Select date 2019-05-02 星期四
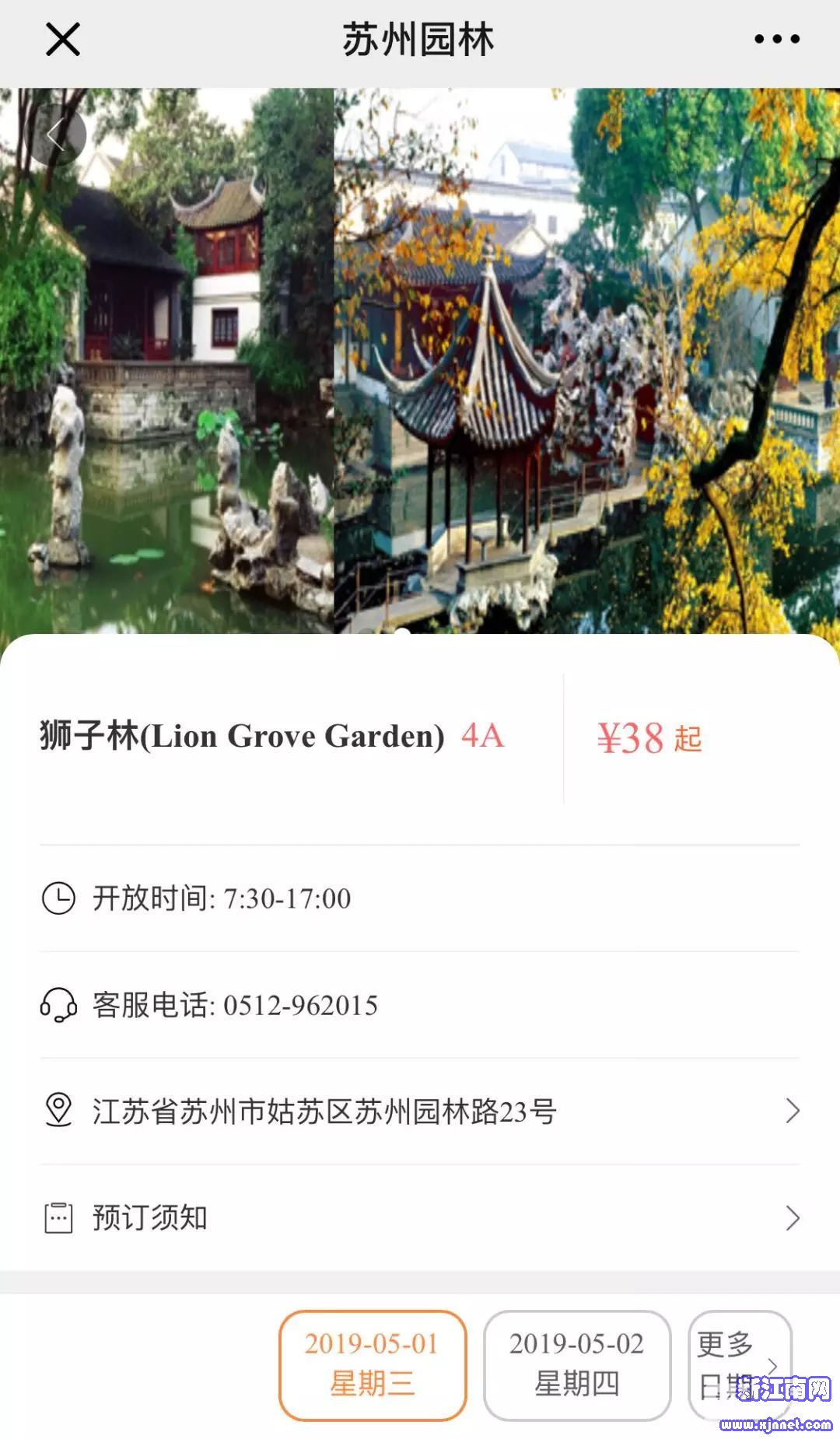This screenshot has height=1439, width=840. 576,1364
